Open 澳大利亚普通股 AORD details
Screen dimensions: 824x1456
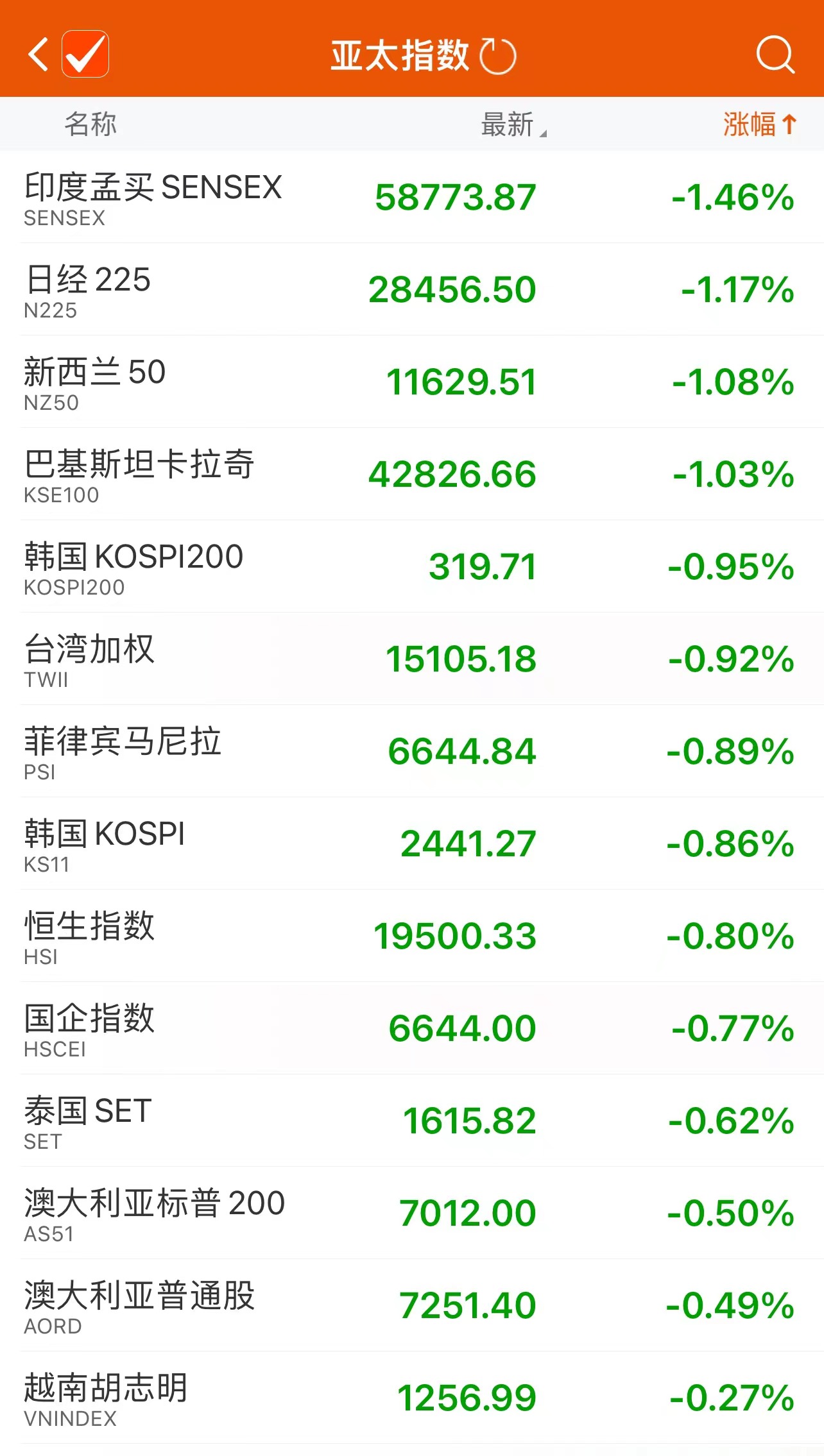pyautogui.click(x=411, y=1306)
